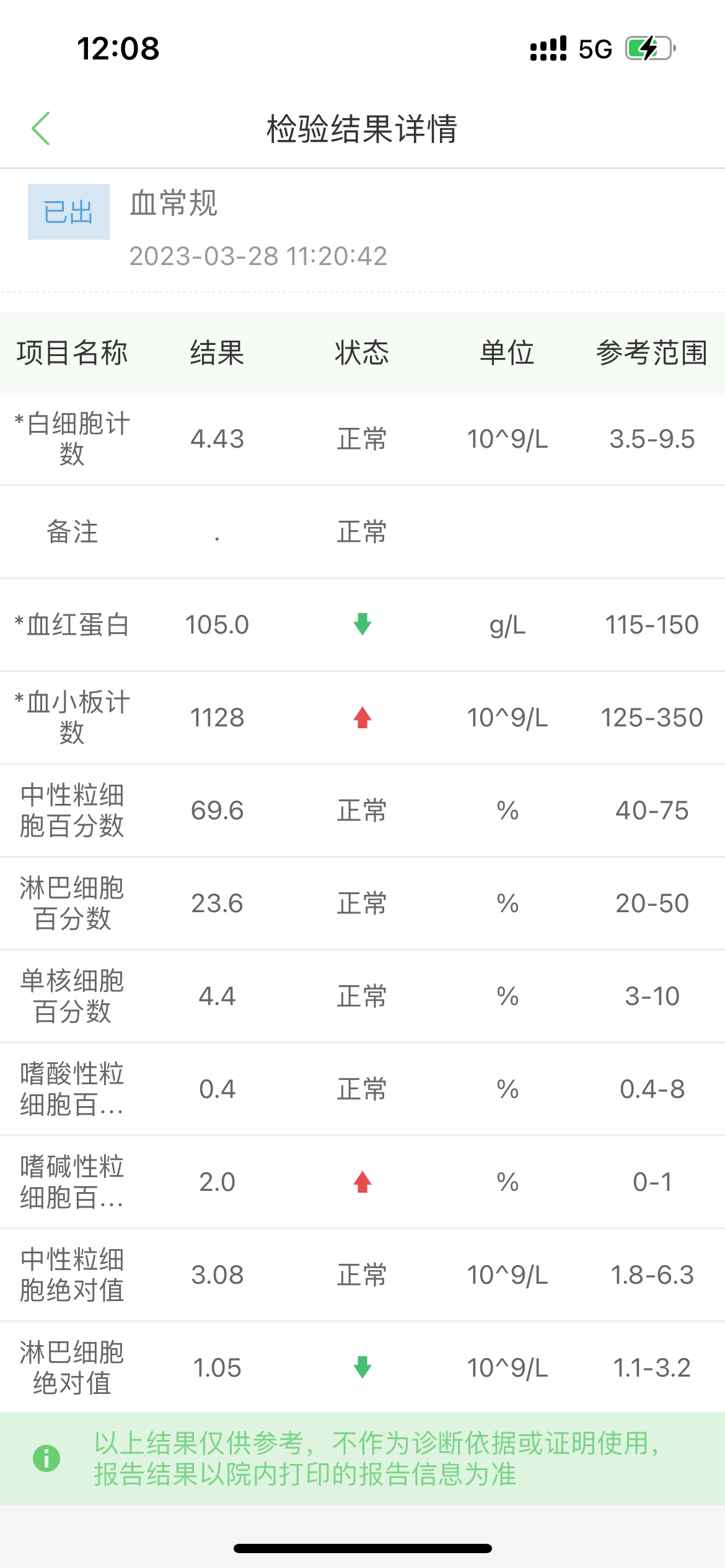Go back using the green arrow
725x1568 pixels.
41,129
